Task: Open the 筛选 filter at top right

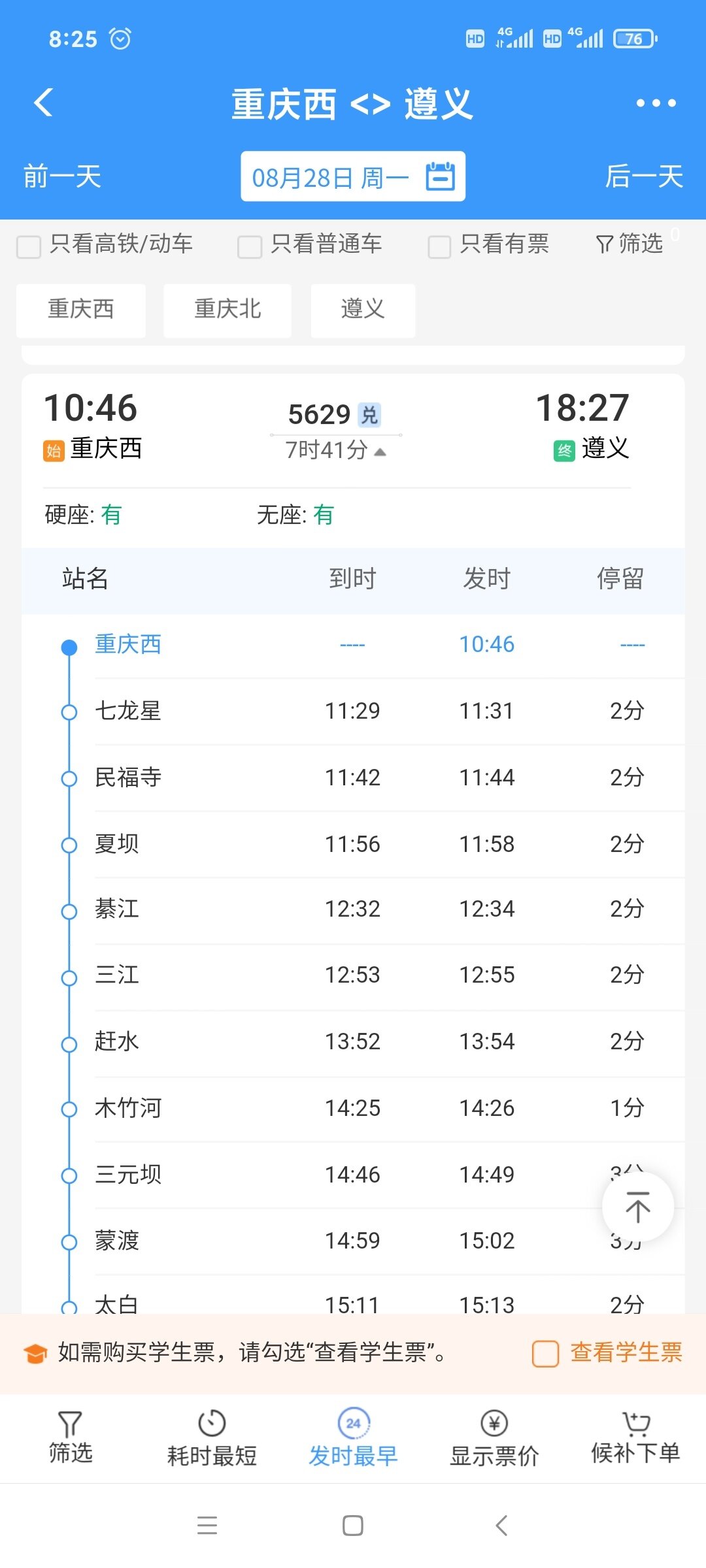Action: (630, 244)
